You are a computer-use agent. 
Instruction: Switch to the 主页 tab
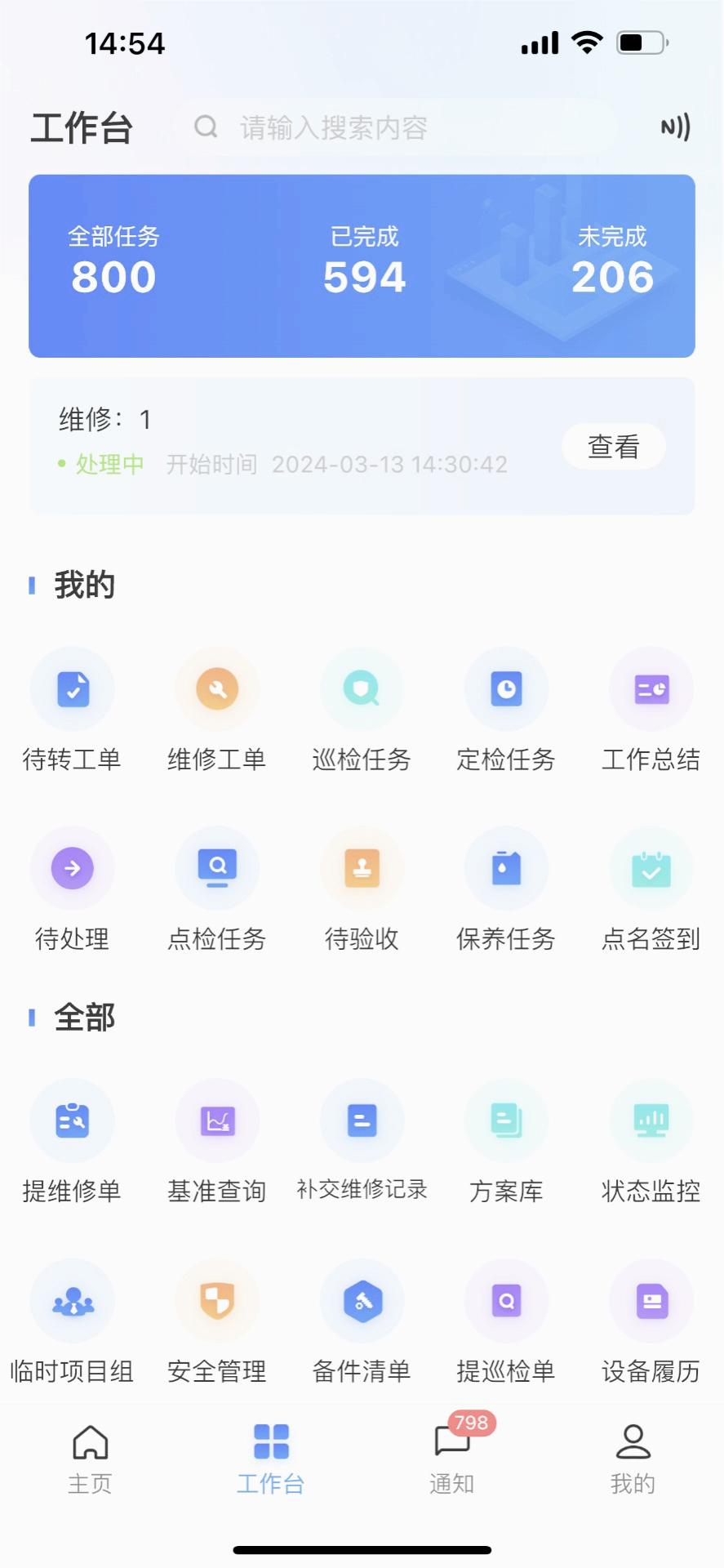[x=90, y=1459]
